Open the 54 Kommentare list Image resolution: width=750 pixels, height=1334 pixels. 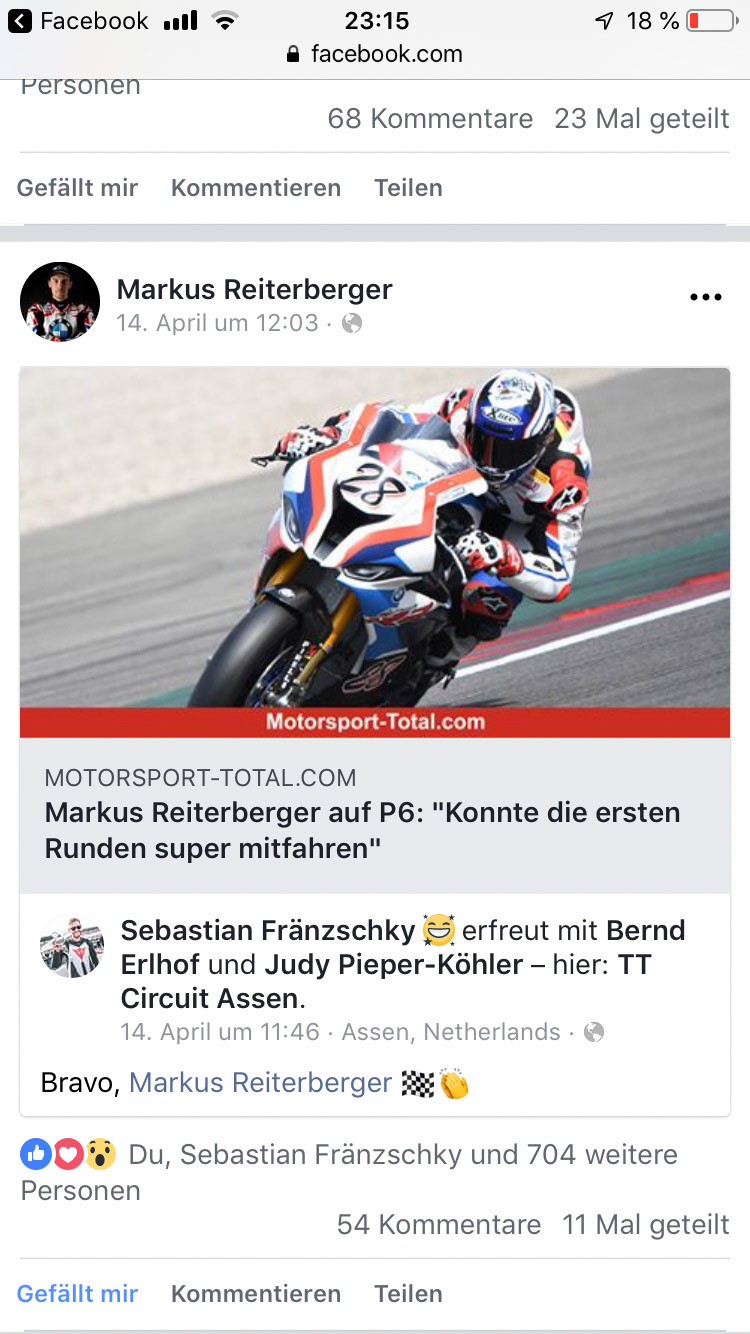coord(438,1224)
